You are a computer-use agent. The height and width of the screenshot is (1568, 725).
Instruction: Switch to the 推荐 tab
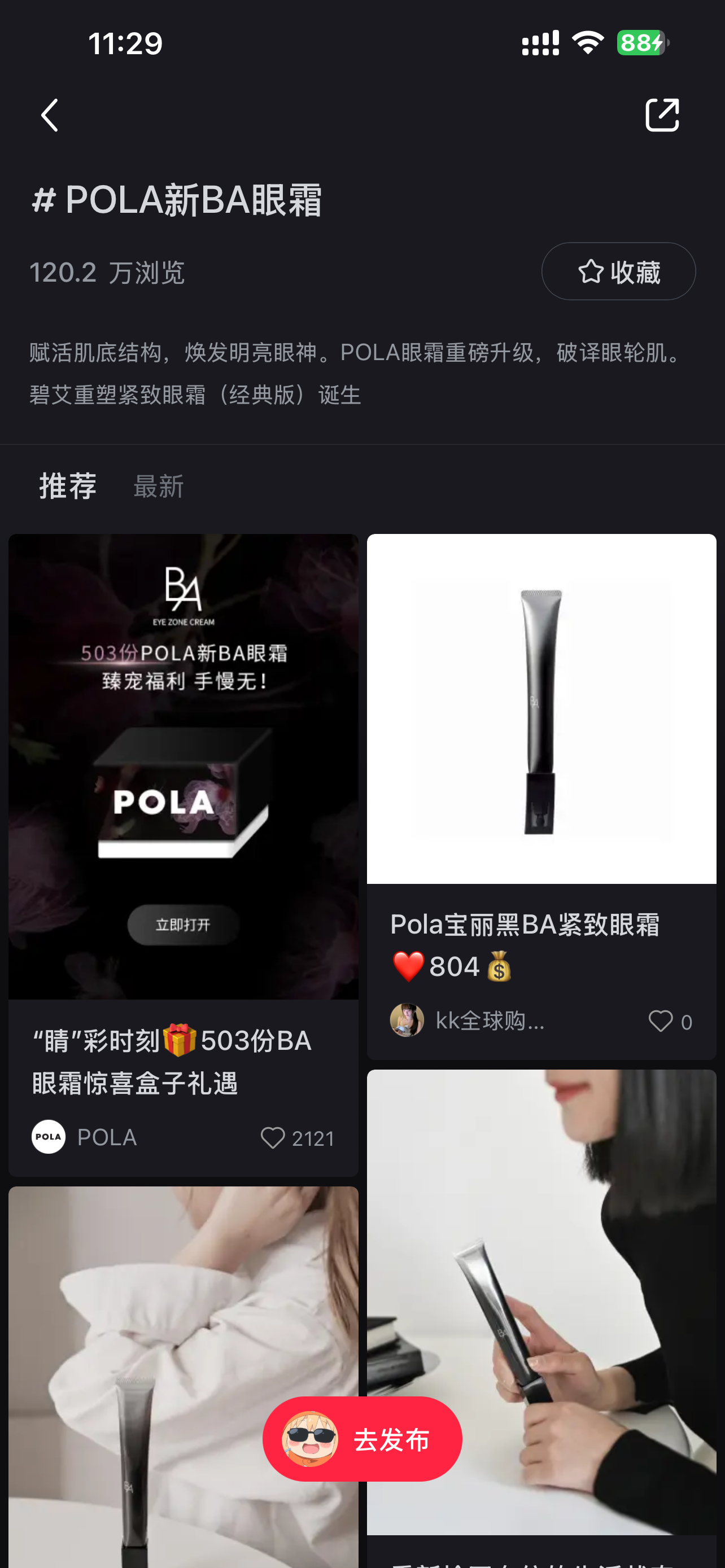click(x=68, y=487)
